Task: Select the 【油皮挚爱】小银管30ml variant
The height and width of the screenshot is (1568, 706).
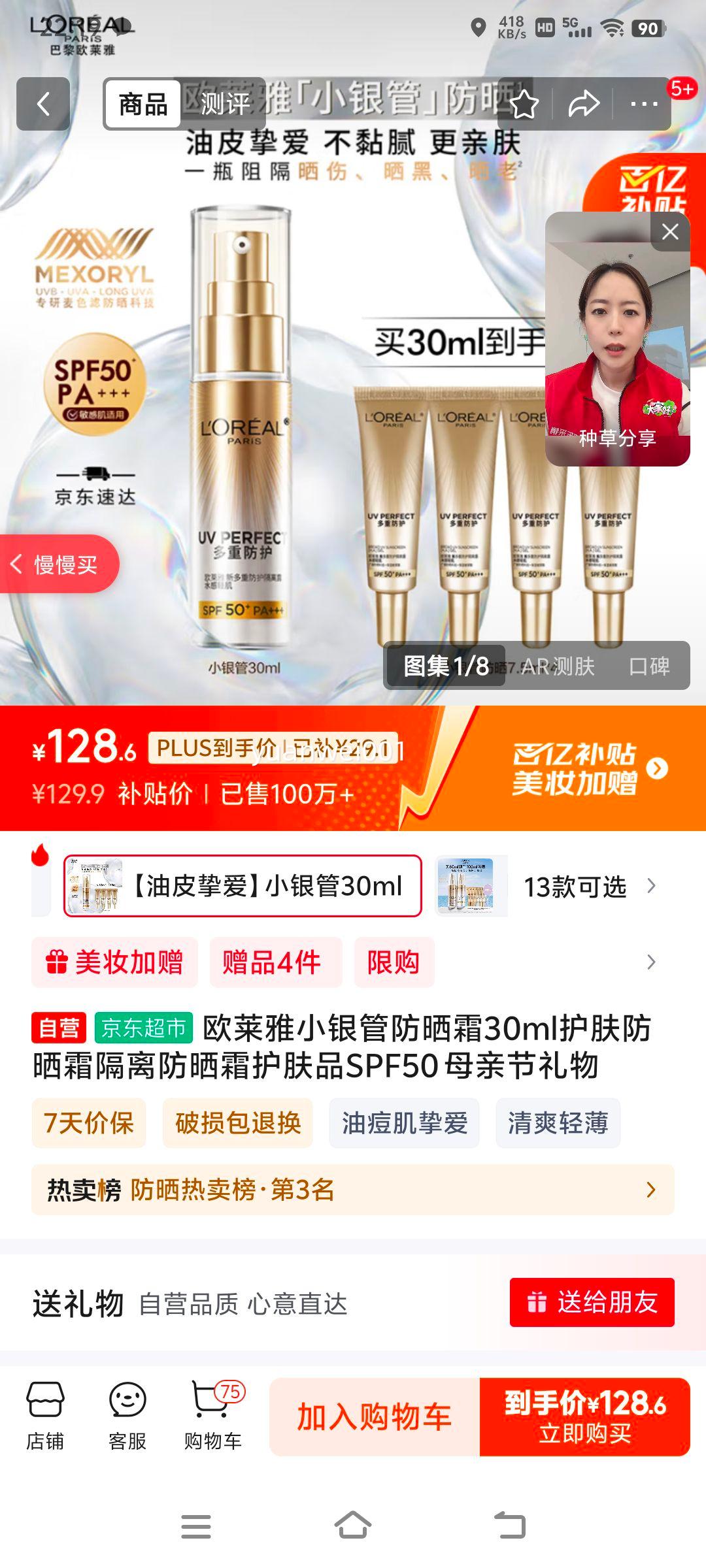Action: 242,886
